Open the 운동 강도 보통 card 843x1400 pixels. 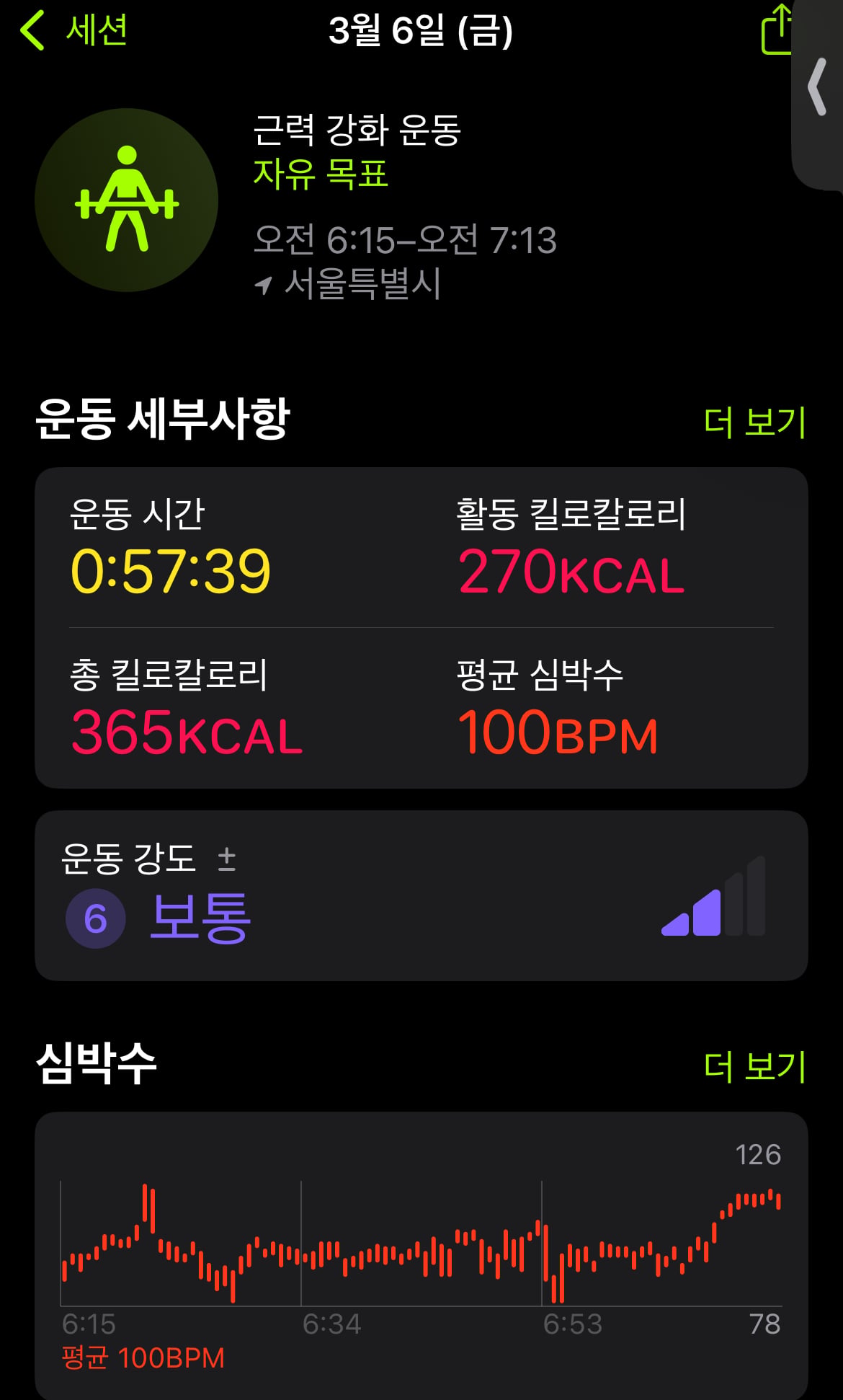pyautogui.click(x=421, y=895)
